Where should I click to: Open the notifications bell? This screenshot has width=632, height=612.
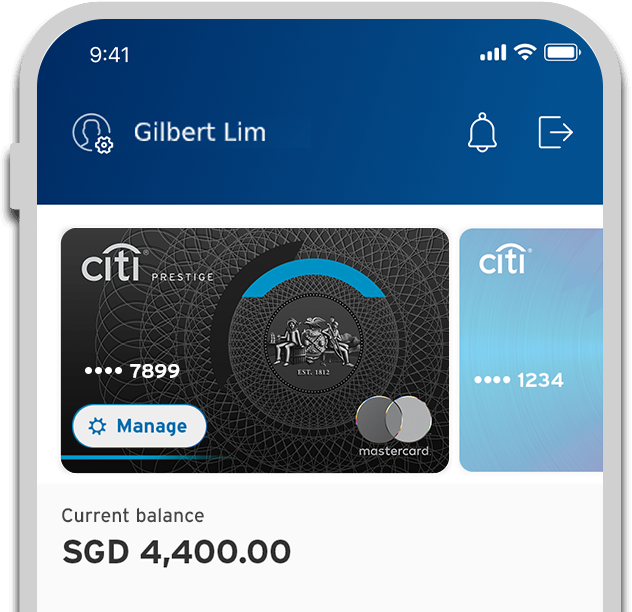click(482, 132)
